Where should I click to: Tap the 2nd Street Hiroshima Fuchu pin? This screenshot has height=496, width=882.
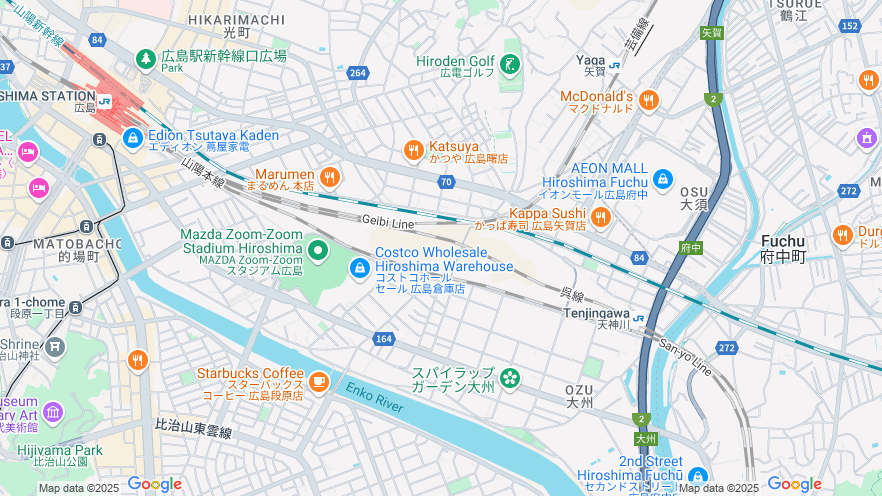point(697,477)
